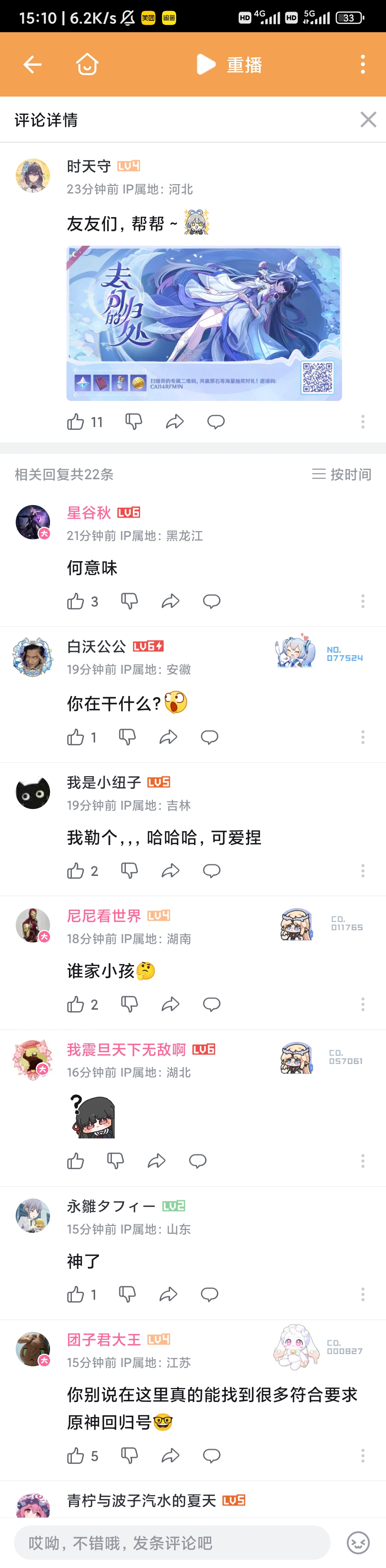
Task: Open the header overflow menu
Action: (x=363, y=64)
